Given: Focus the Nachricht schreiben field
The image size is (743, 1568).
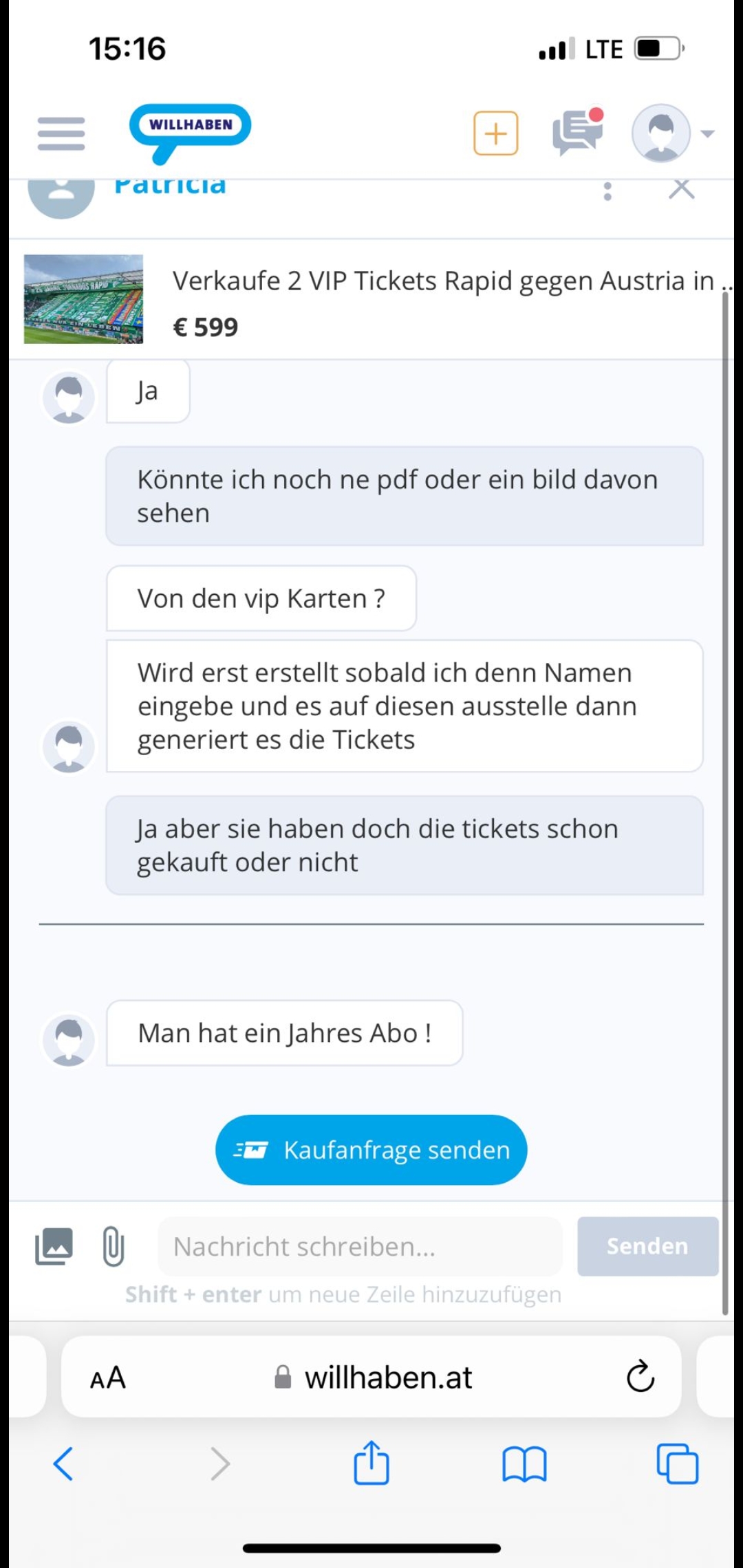Looking at the screenshot, I should [x=360, y=1247].
